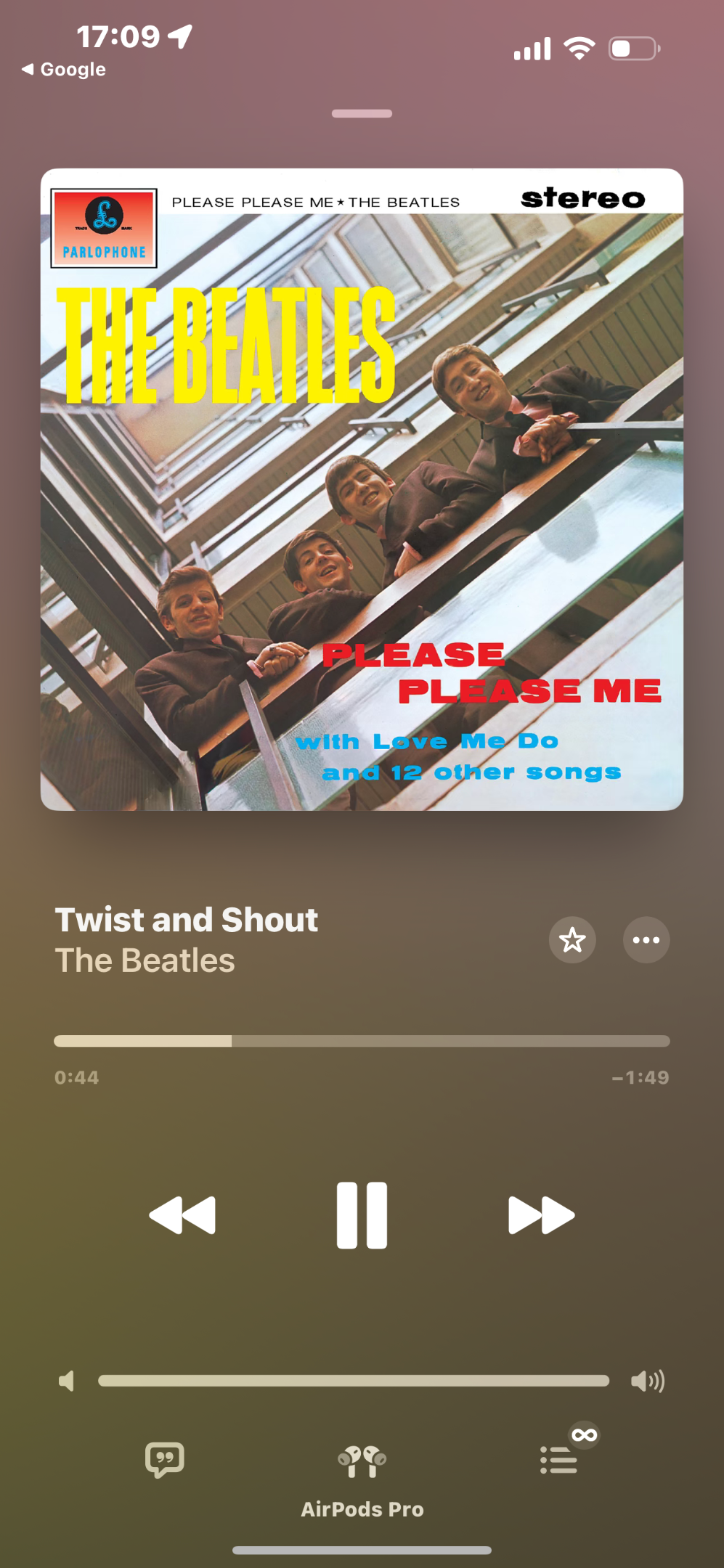Viewport: 724px width, 1568px height.
Task: Open the more options ellipsis menu
Action: (x=646, y=940)
